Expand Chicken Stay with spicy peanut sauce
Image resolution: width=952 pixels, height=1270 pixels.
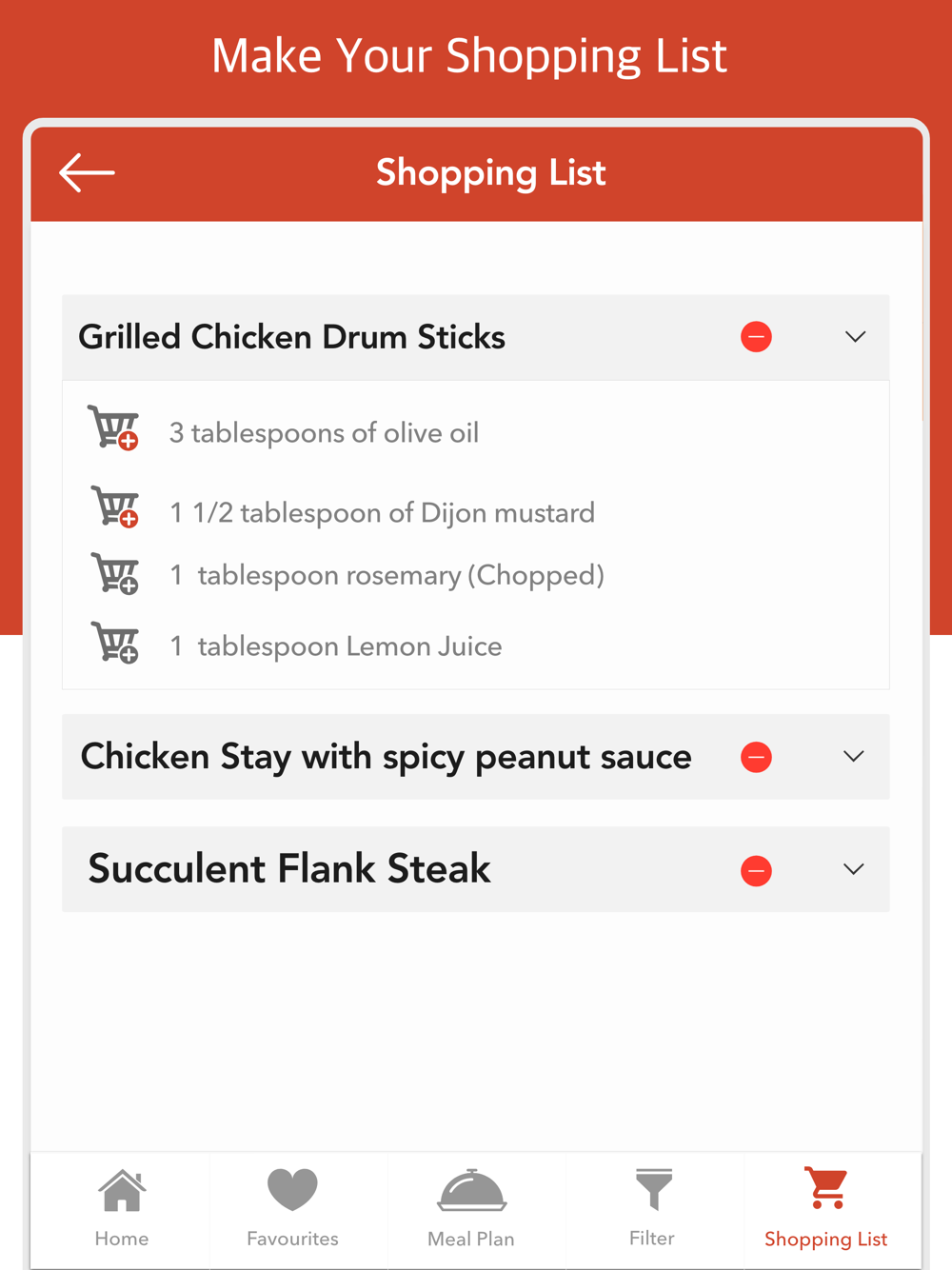pyautogui.click(x=853, y=757)
